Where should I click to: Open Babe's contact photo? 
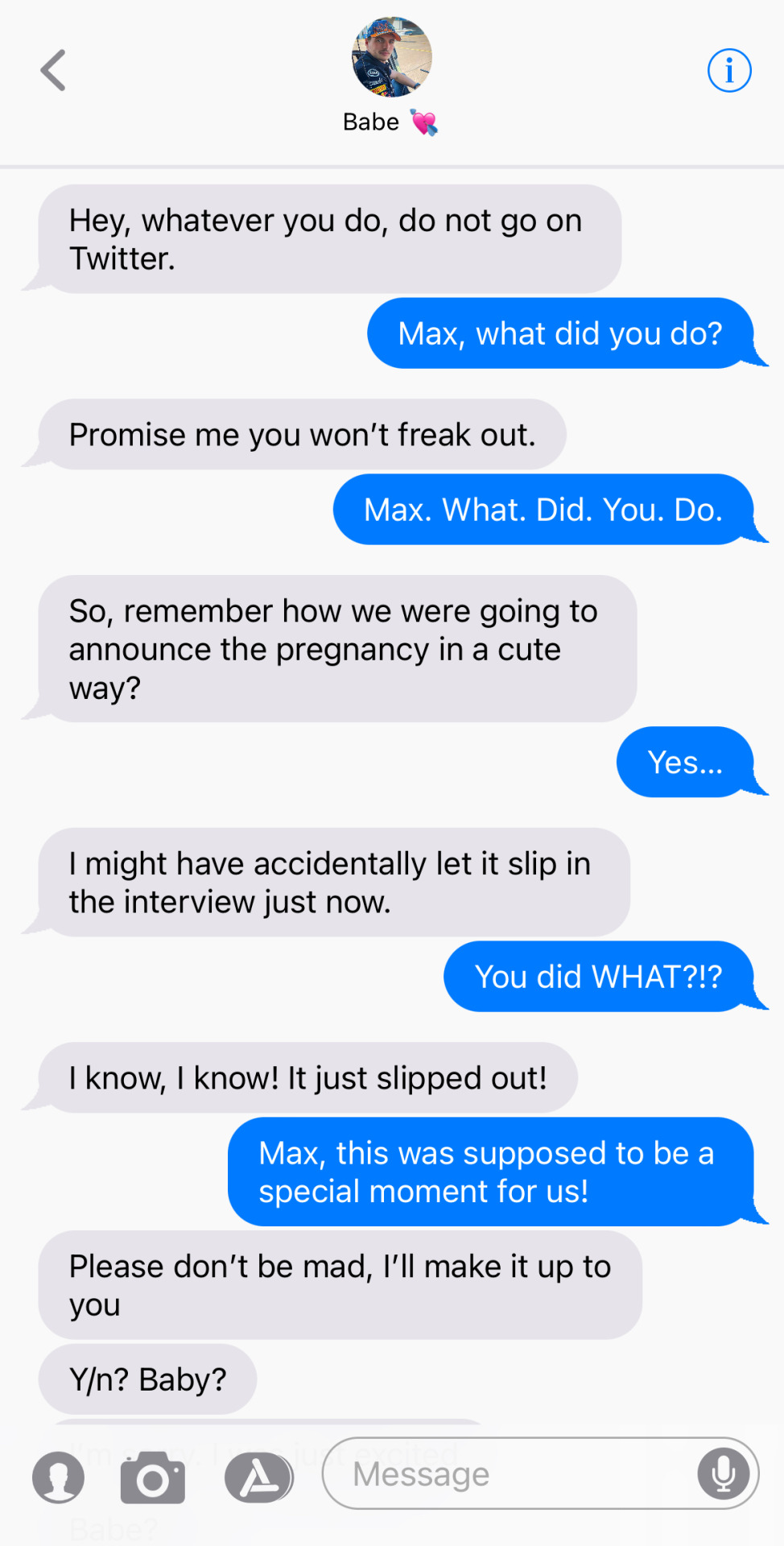[392, 58]
